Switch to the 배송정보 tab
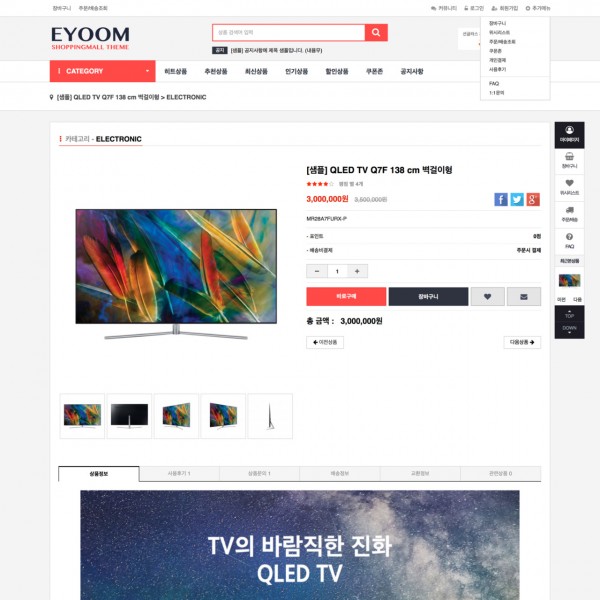 click(x=340, y=473)
